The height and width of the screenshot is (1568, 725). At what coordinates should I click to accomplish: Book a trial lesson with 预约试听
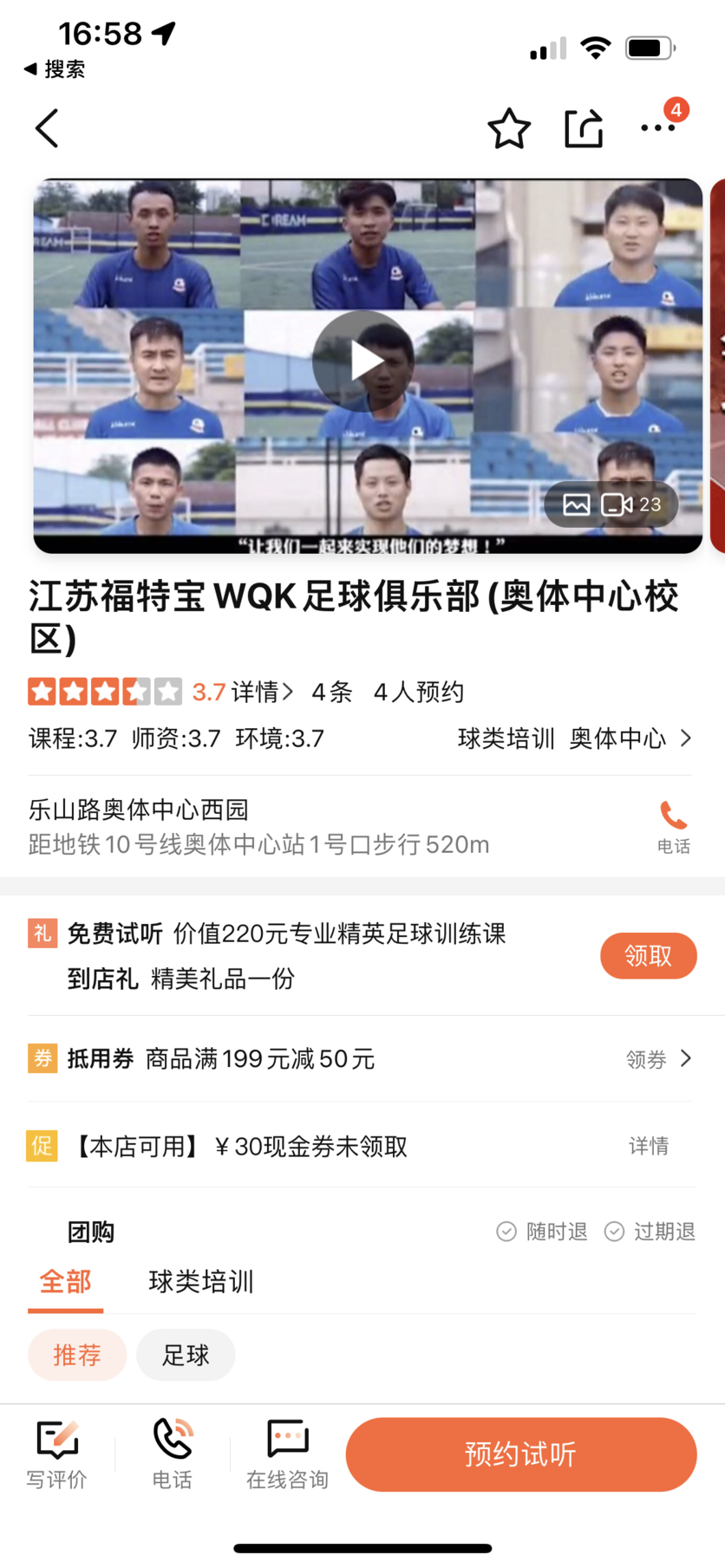[x=520, y=1454]
